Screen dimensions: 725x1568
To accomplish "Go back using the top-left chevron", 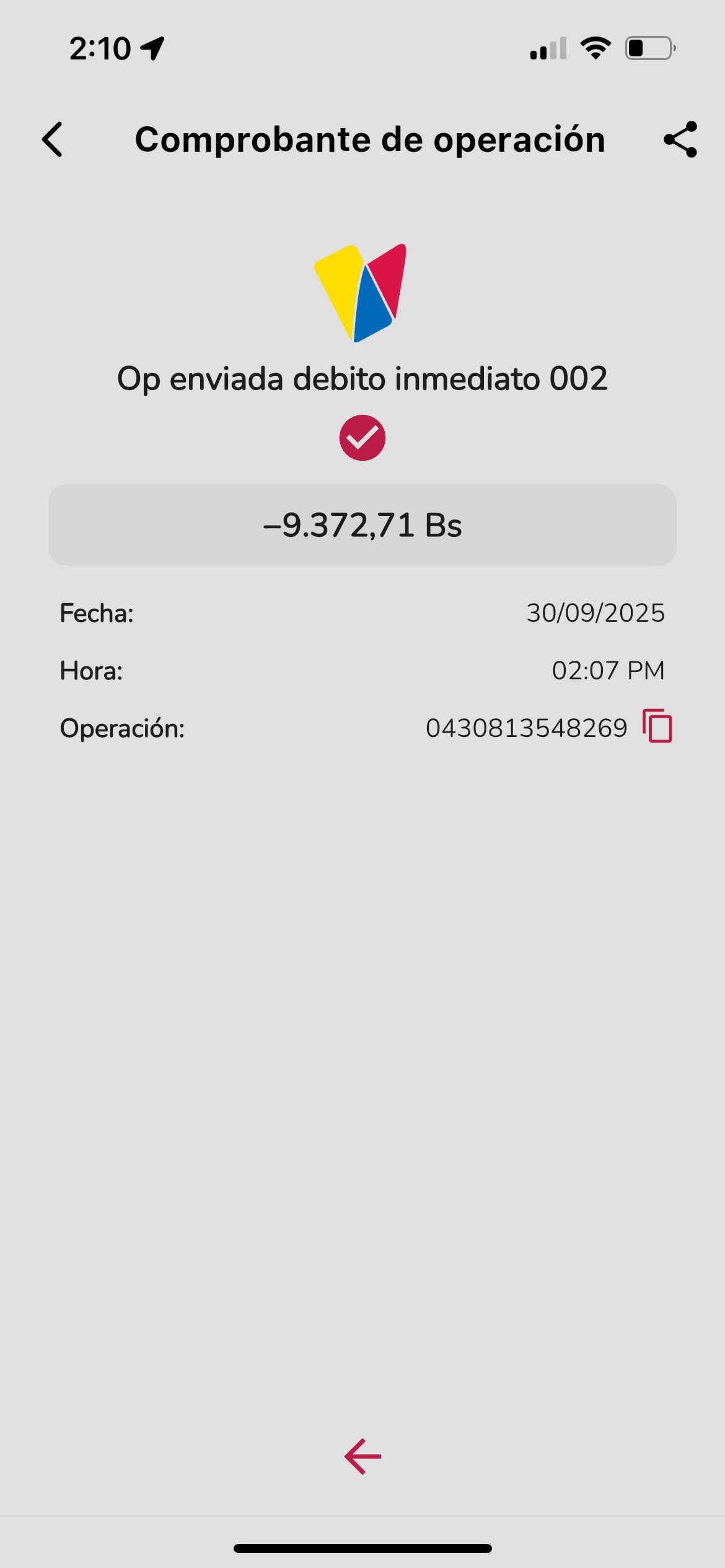I will (53, 139).
